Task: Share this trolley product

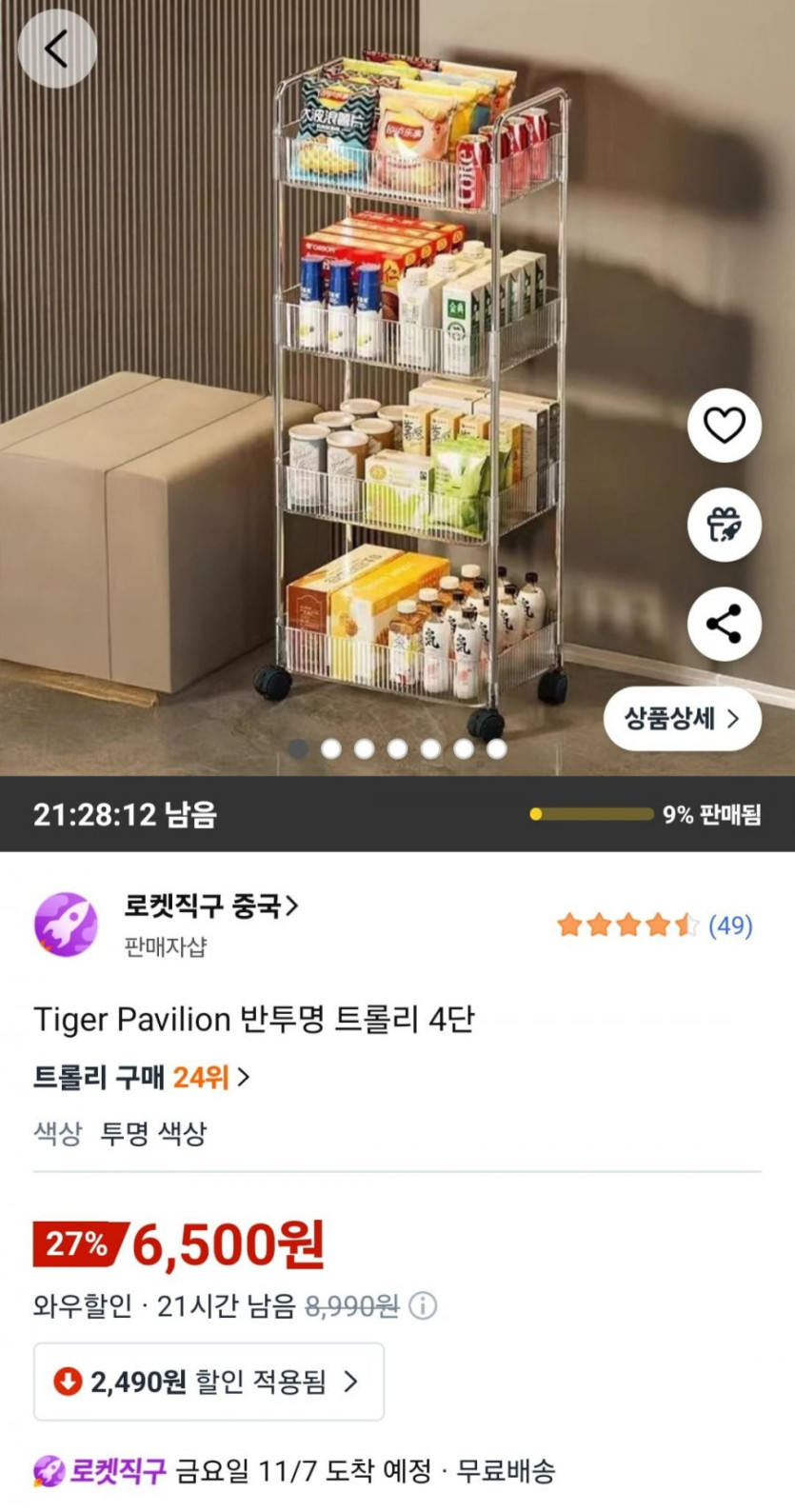Action: click(724, 624)
